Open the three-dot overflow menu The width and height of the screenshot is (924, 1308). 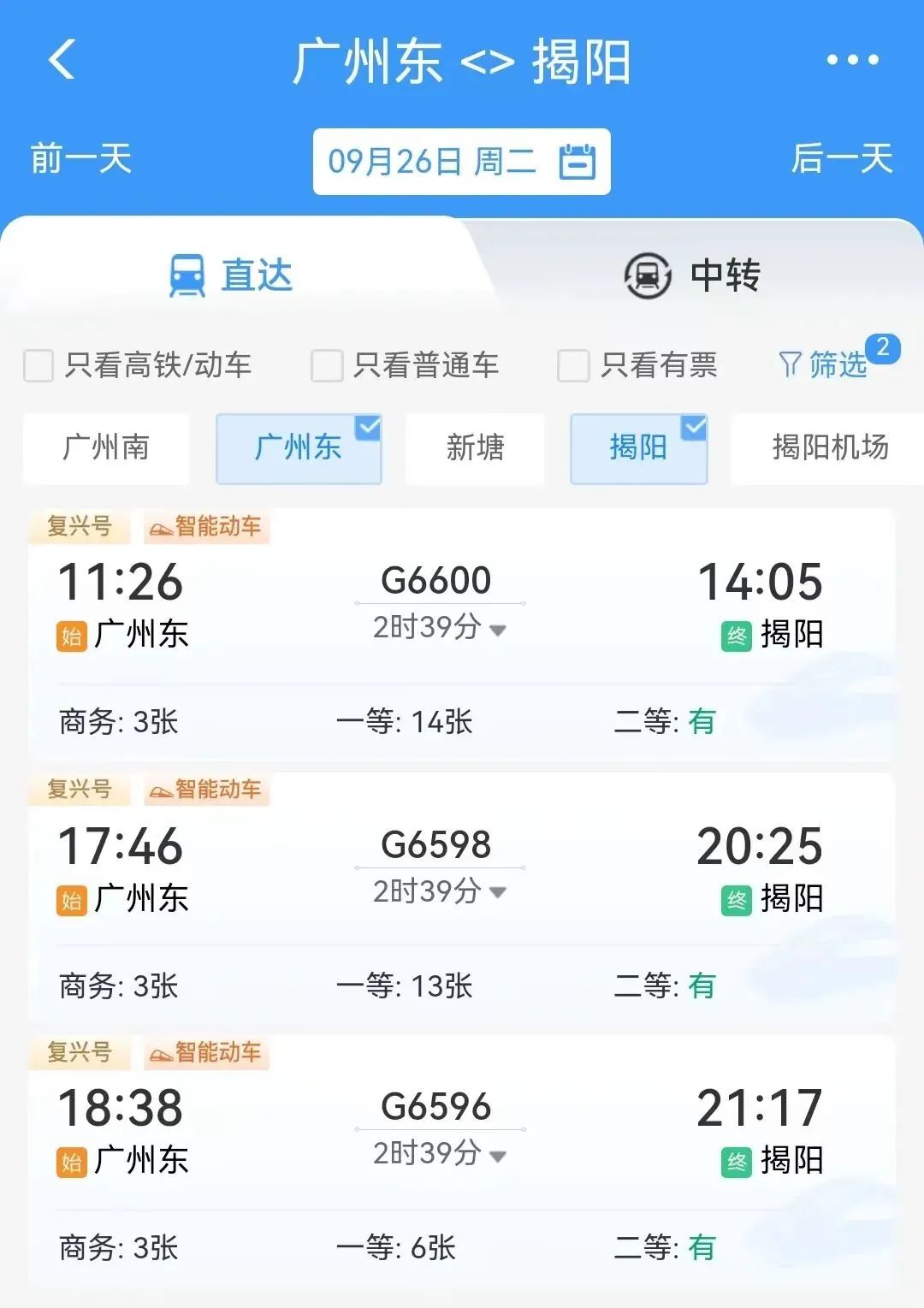click(x=852, y=60)
